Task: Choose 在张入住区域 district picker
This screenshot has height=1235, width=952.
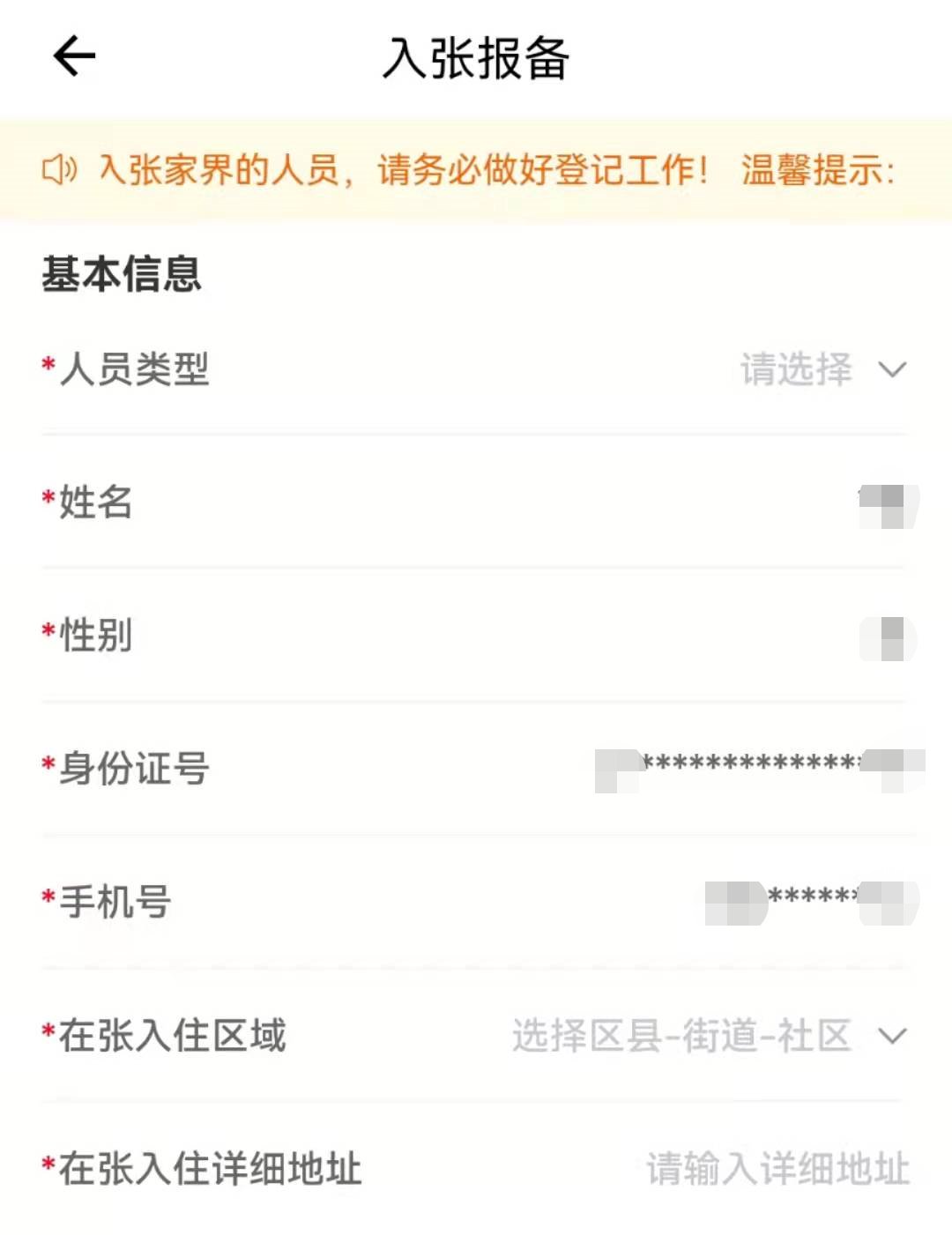Action: coord(707,1036)
